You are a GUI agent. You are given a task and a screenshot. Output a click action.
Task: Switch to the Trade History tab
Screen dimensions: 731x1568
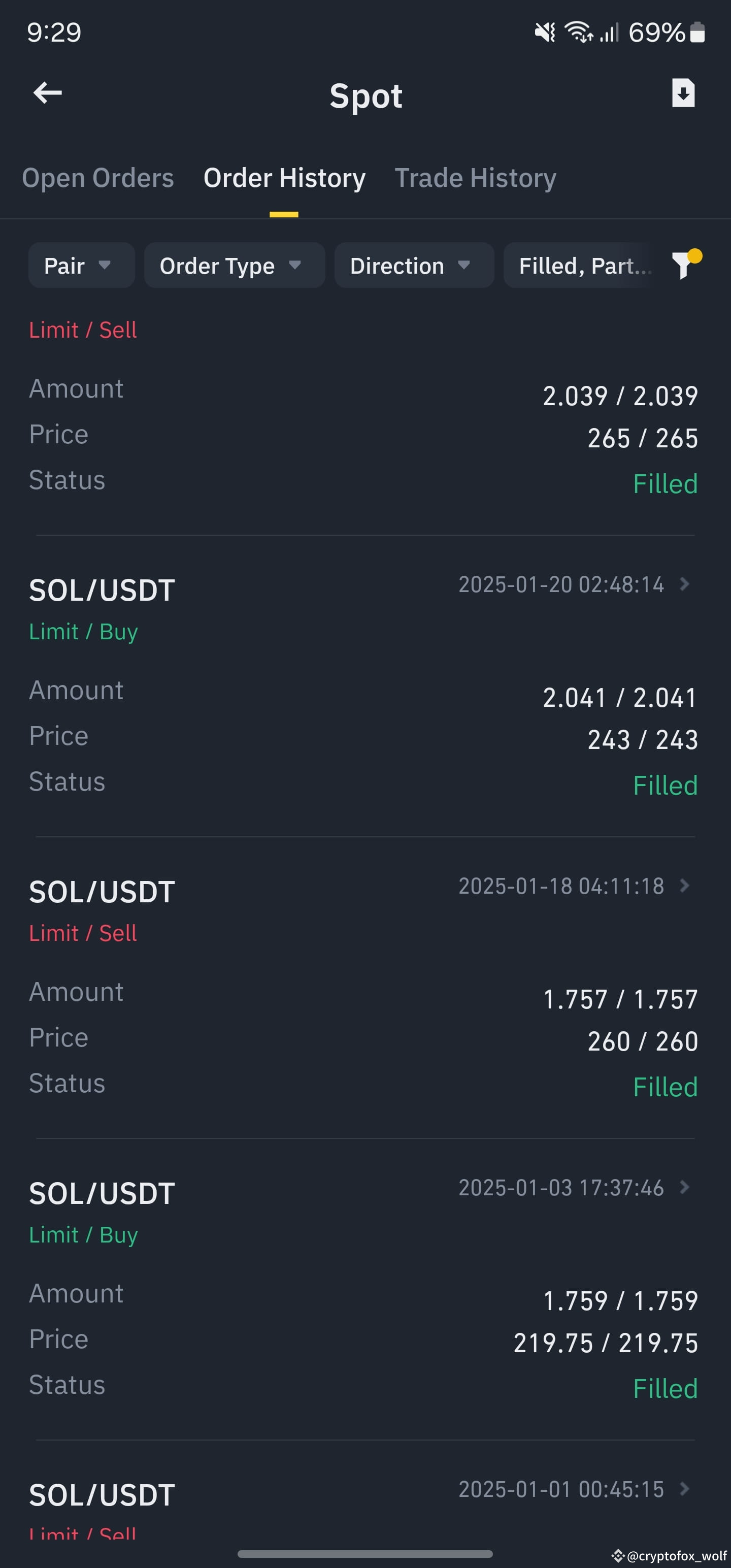(475, 177)
